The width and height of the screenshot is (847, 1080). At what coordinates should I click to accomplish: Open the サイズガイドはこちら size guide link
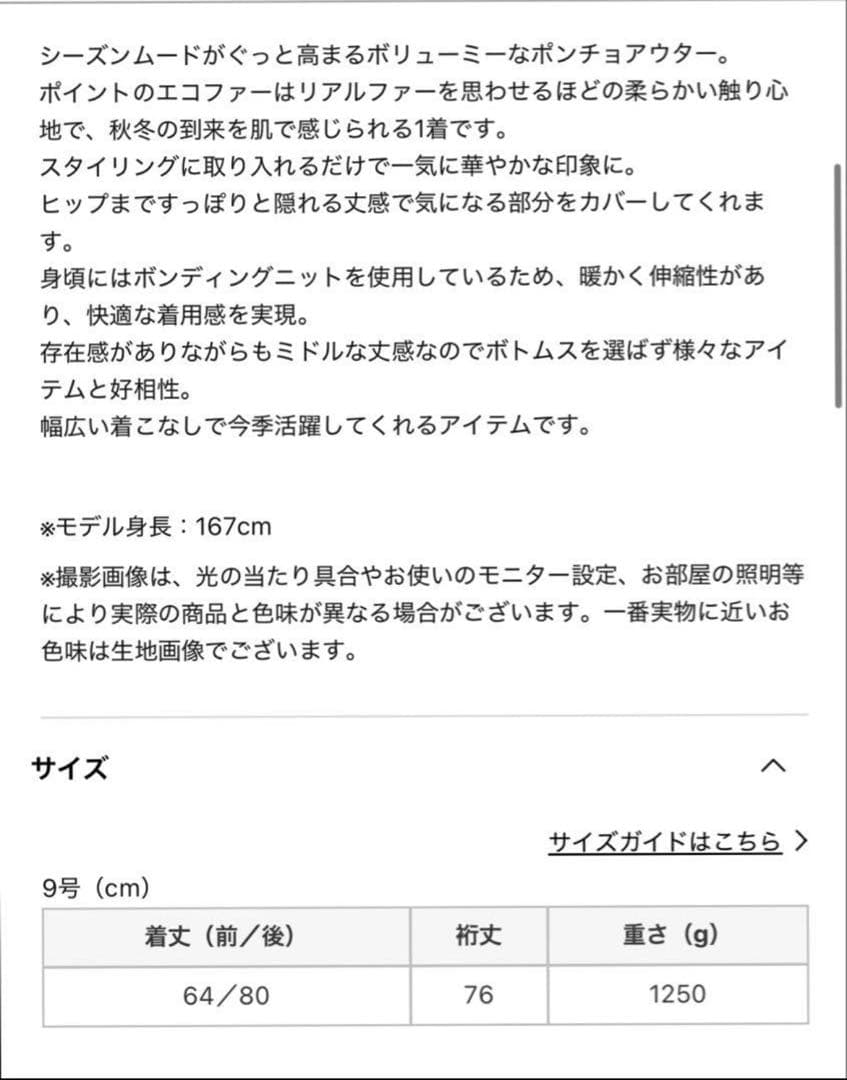coord(665,841)
